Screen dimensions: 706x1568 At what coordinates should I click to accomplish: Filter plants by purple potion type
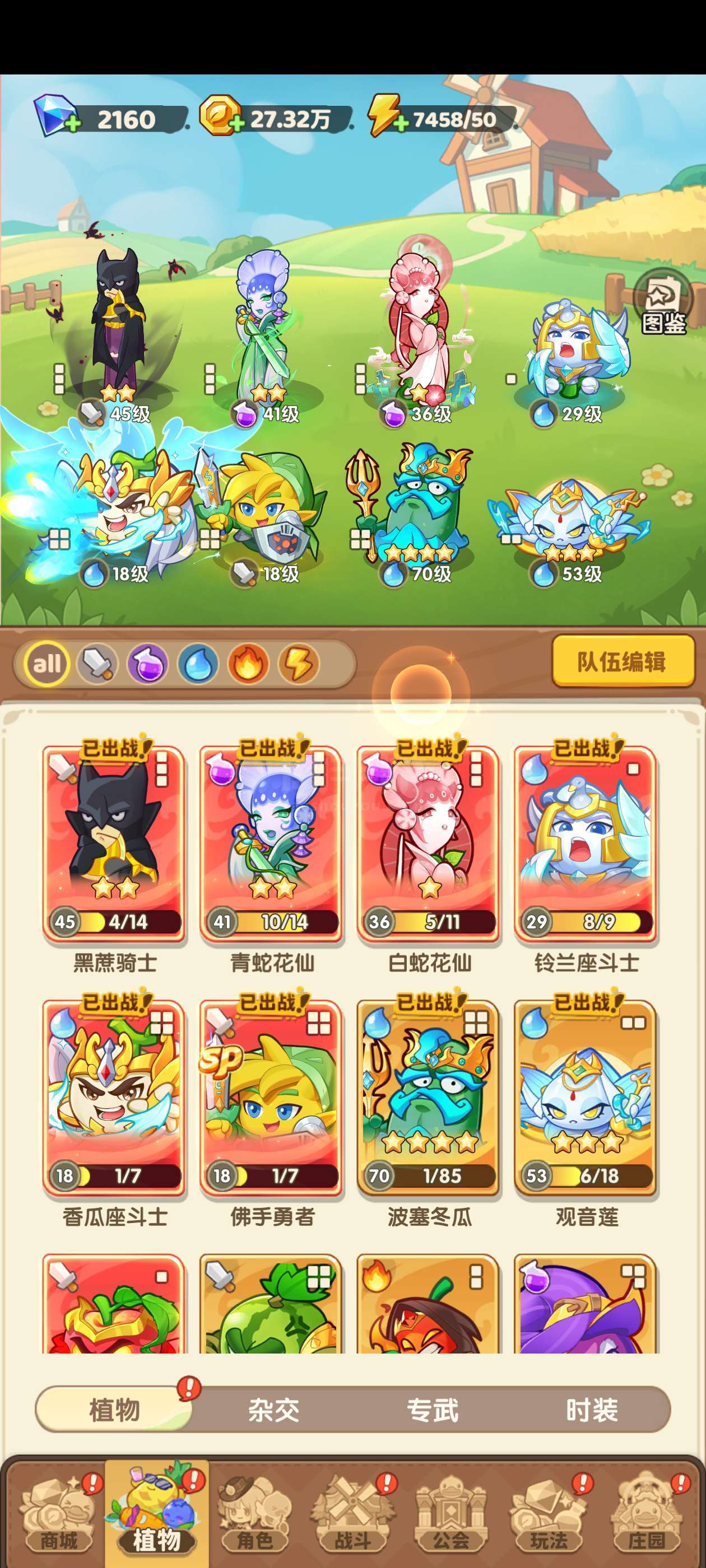147,664
